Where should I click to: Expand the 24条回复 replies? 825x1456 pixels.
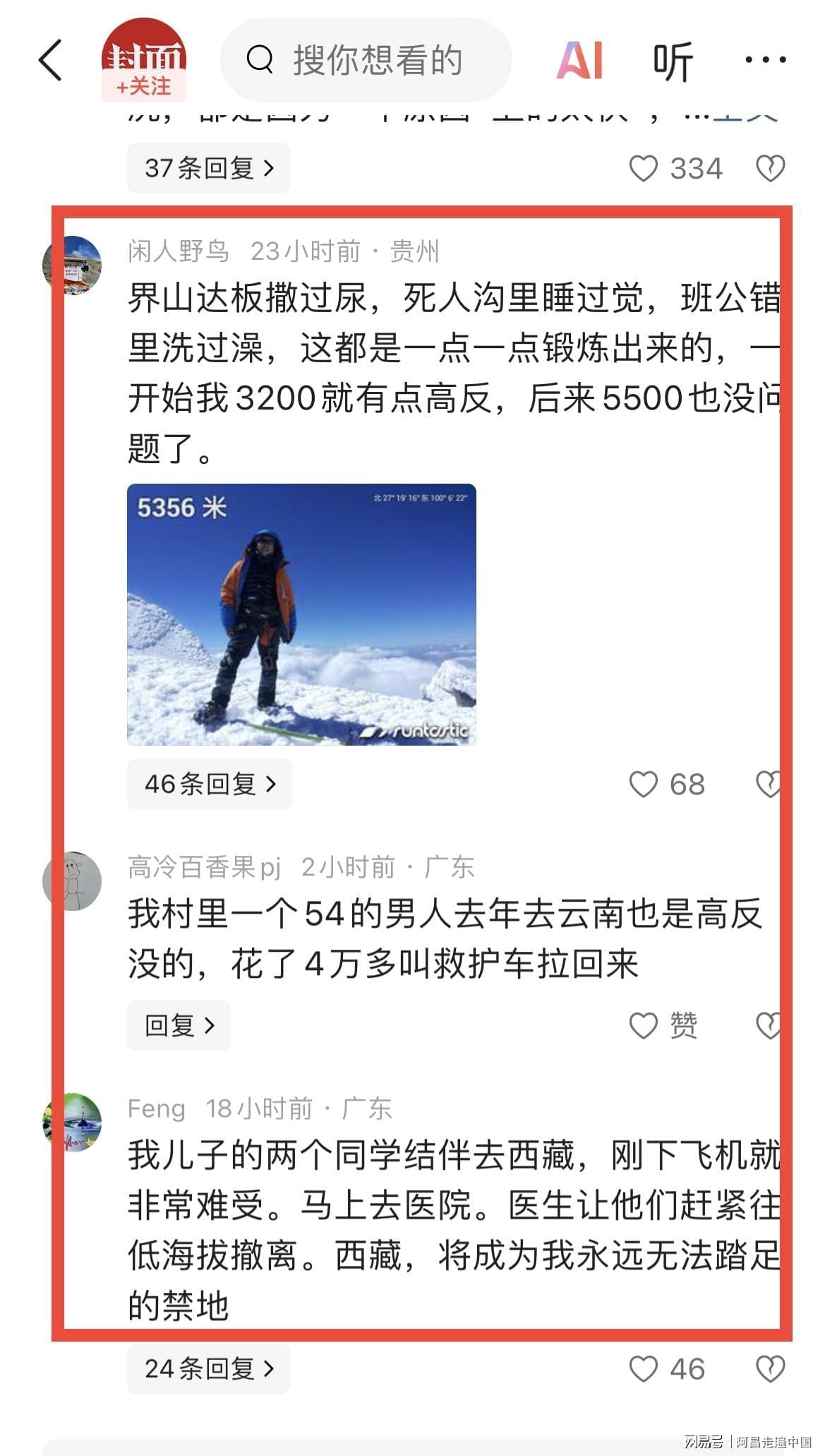pyautogui.click(x=208, y=1369)
